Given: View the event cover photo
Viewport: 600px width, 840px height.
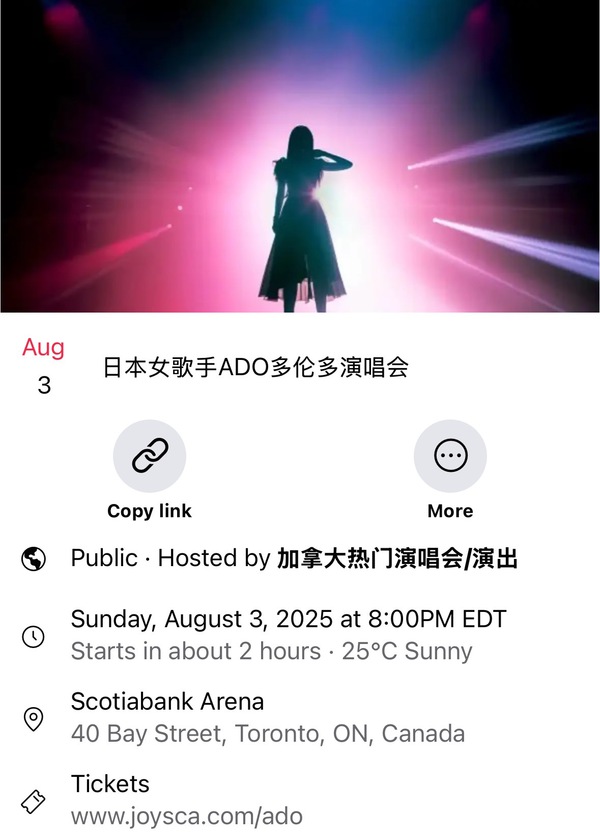Looking at the screenshot, I should click(300, 156).
